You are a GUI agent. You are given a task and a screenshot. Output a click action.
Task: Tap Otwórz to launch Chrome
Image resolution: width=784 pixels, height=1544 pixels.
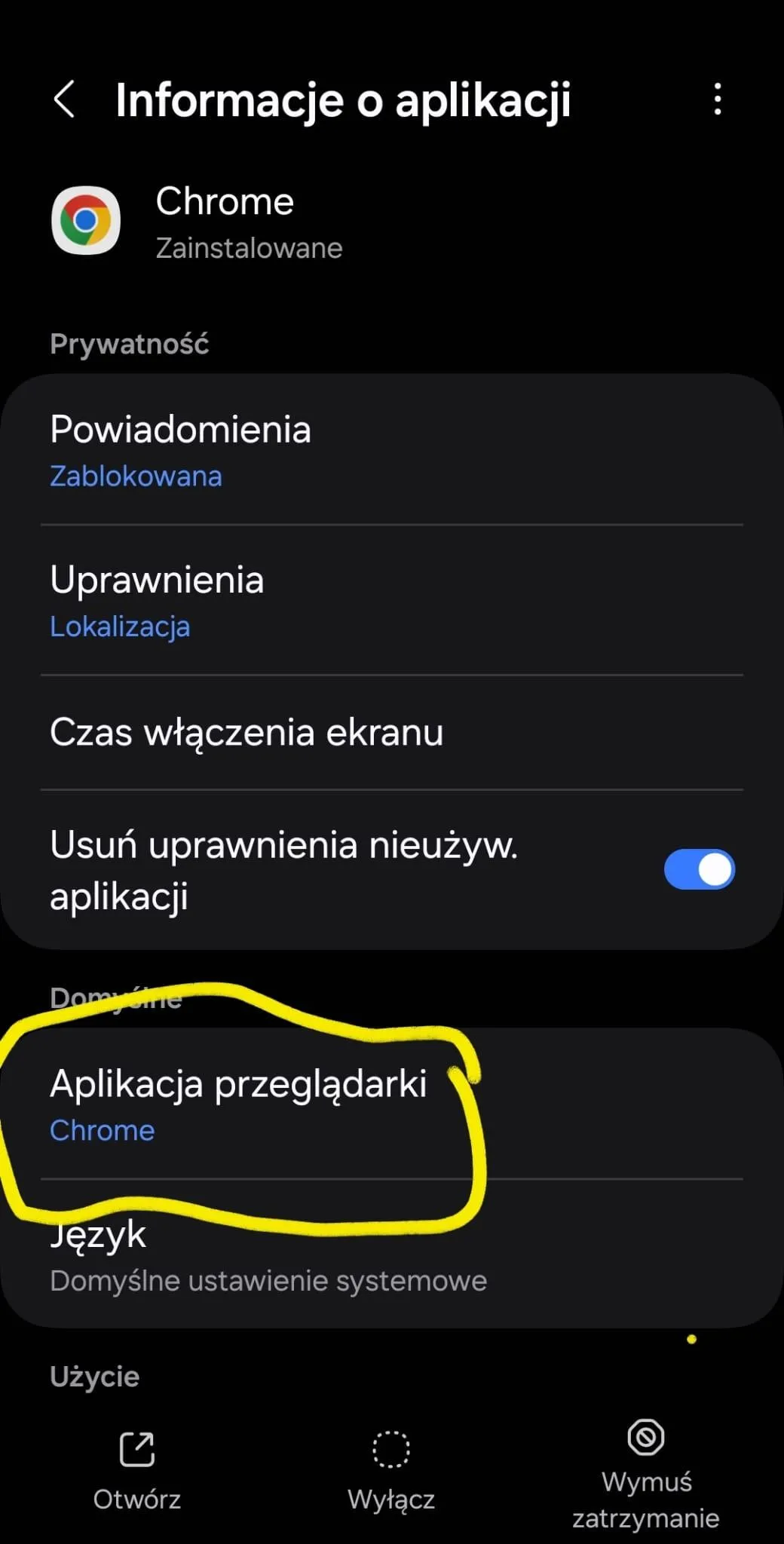coord(137,1470)
